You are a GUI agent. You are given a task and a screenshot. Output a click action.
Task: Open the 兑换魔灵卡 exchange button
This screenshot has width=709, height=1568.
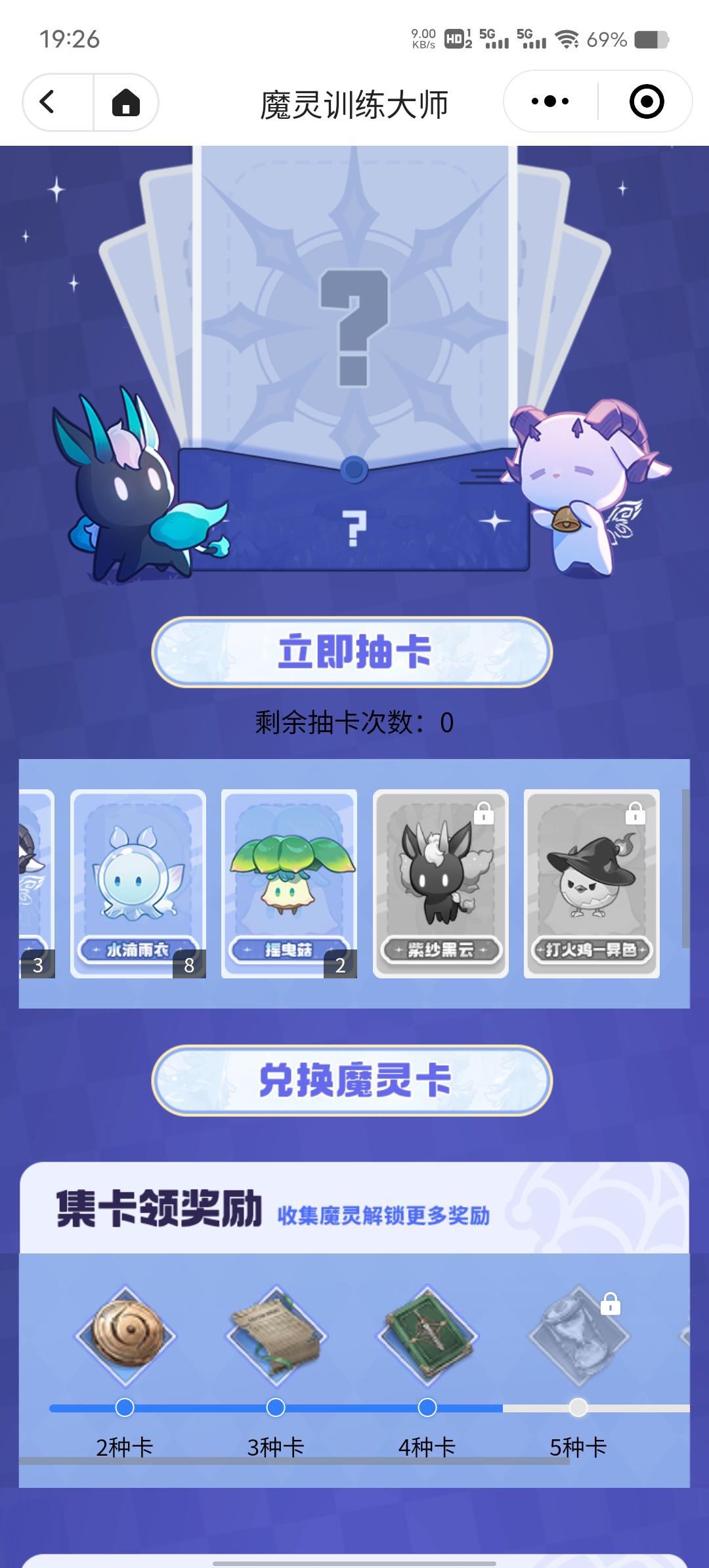[x=352, y=1080]
